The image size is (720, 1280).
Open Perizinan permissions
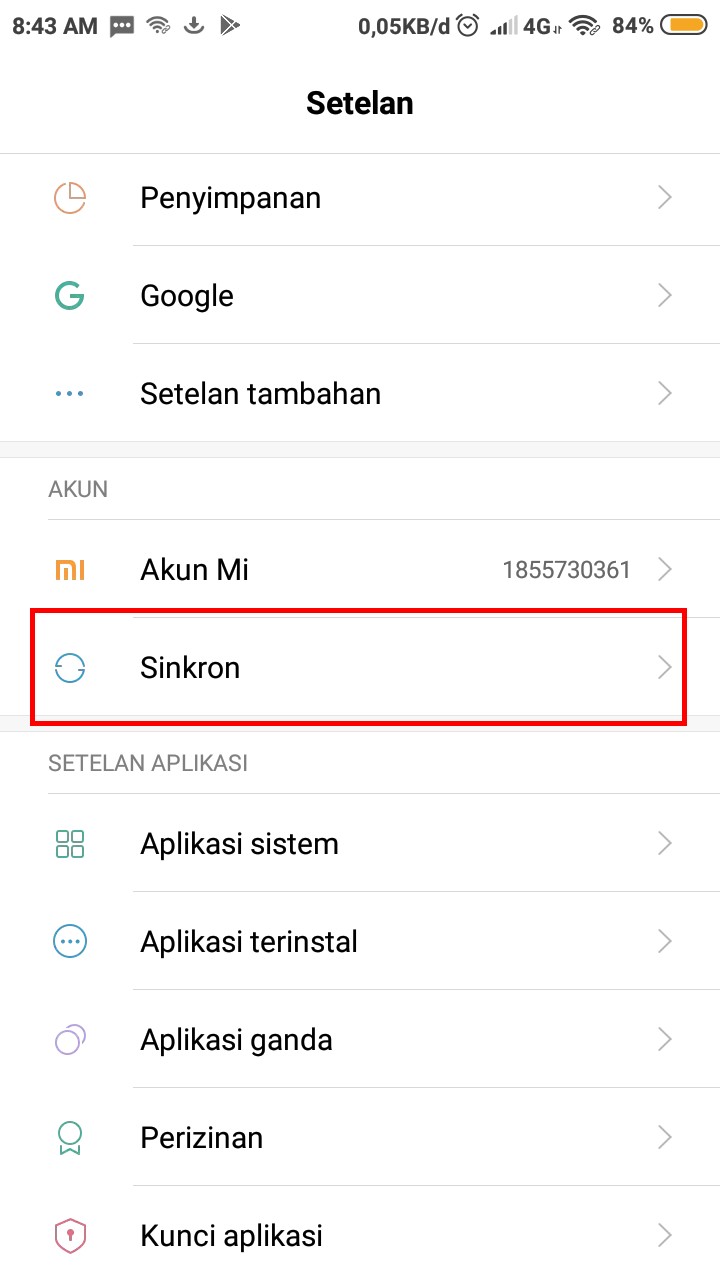pyautogui.click(x=360, y=1138)
